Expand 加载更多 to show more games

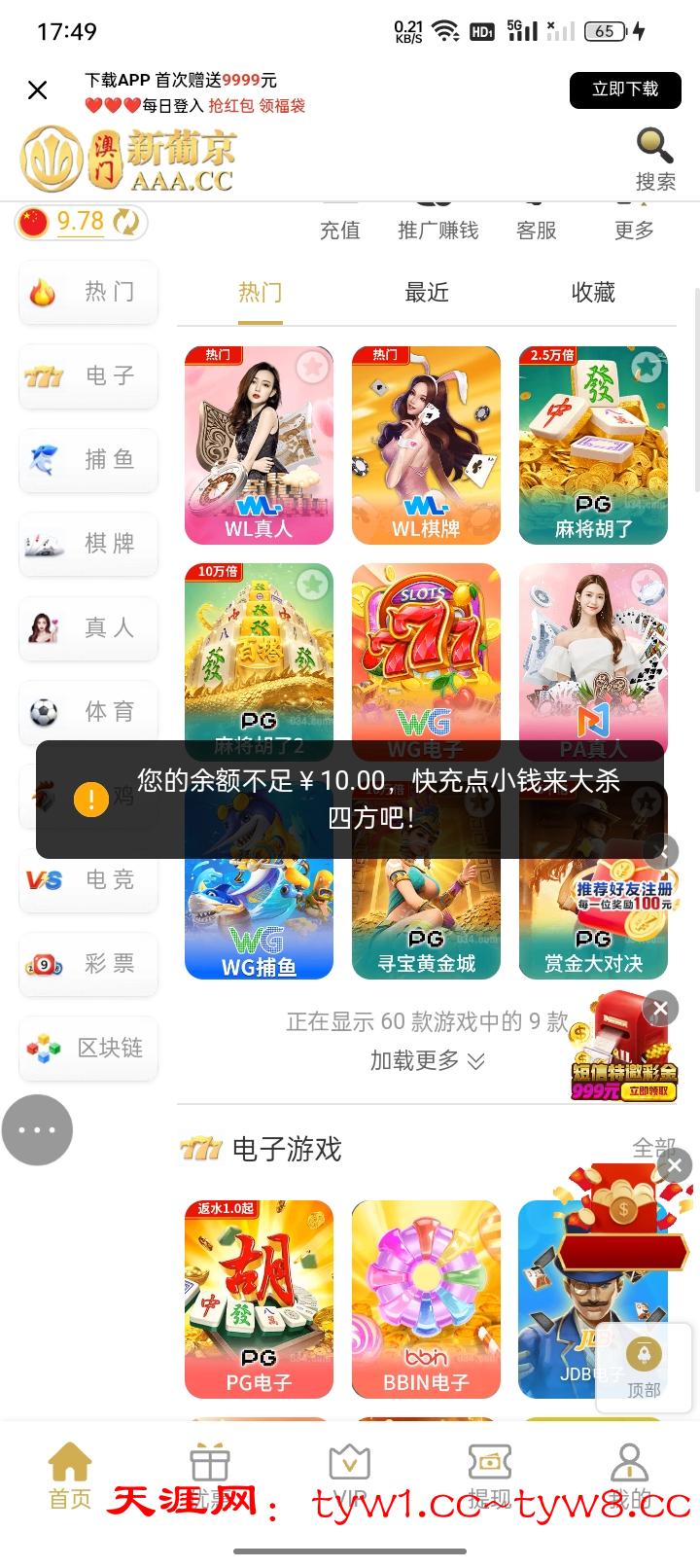426,1060
